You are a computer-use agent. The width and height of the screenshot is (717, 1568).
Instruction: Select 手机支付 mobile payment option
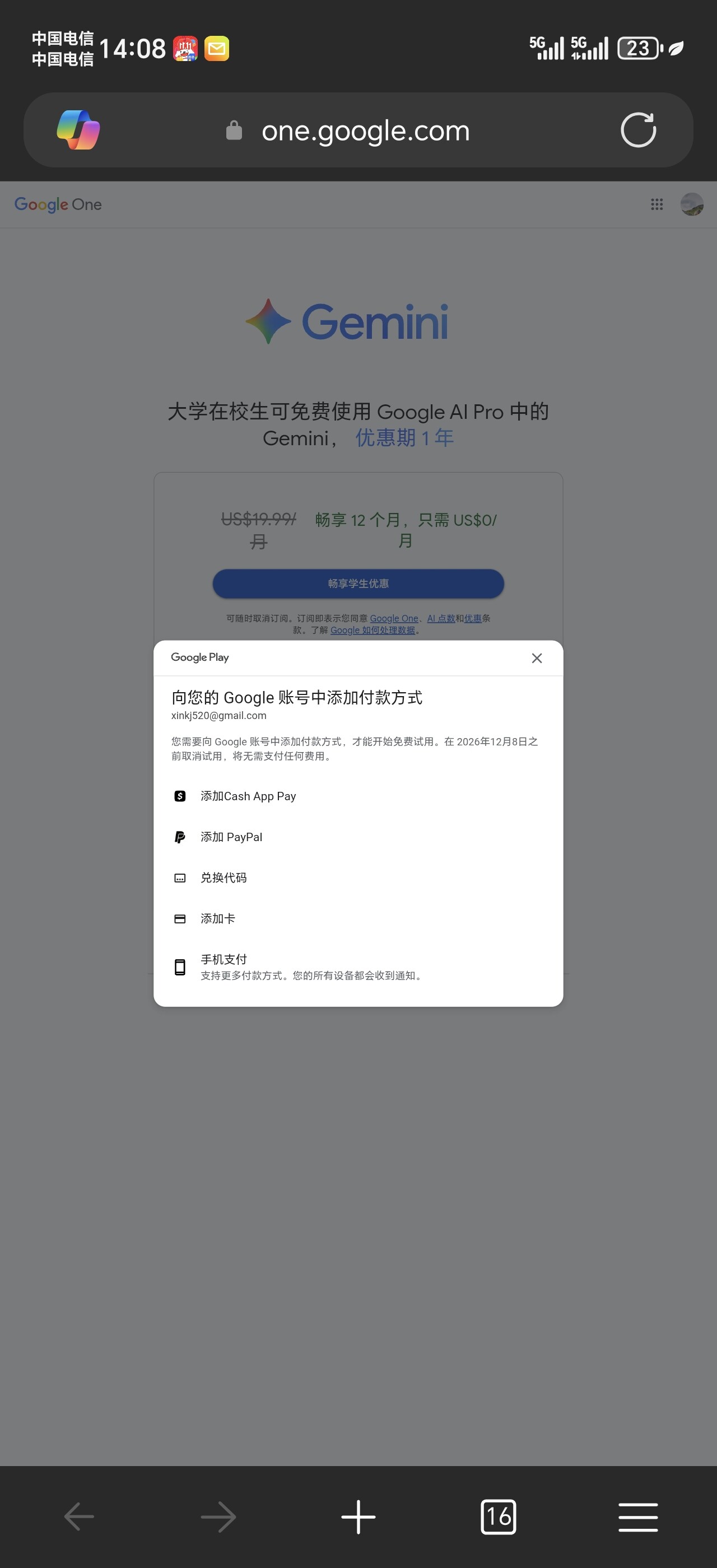click(358, 967)
